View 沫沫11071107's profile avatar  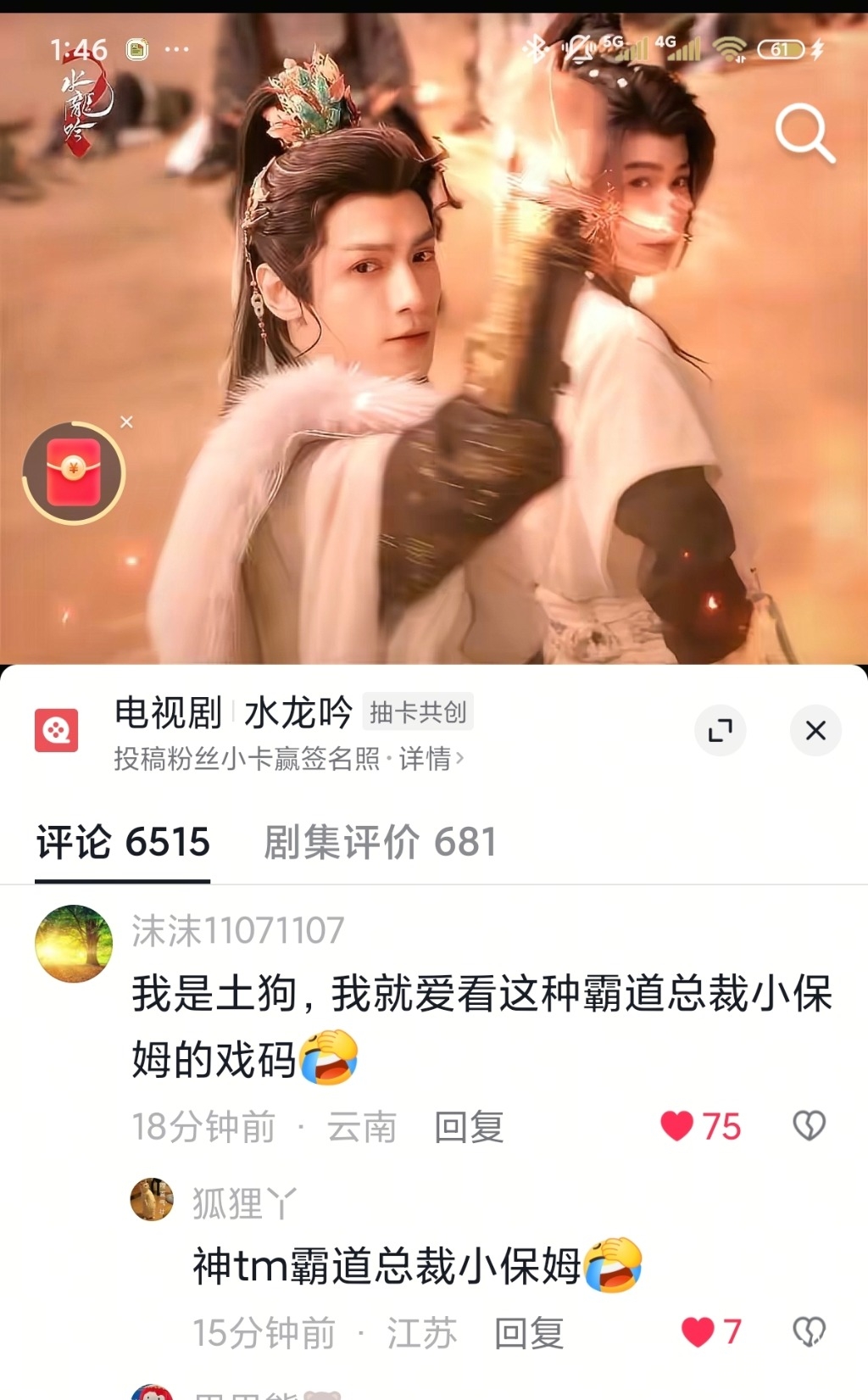(x=74, y=944)
